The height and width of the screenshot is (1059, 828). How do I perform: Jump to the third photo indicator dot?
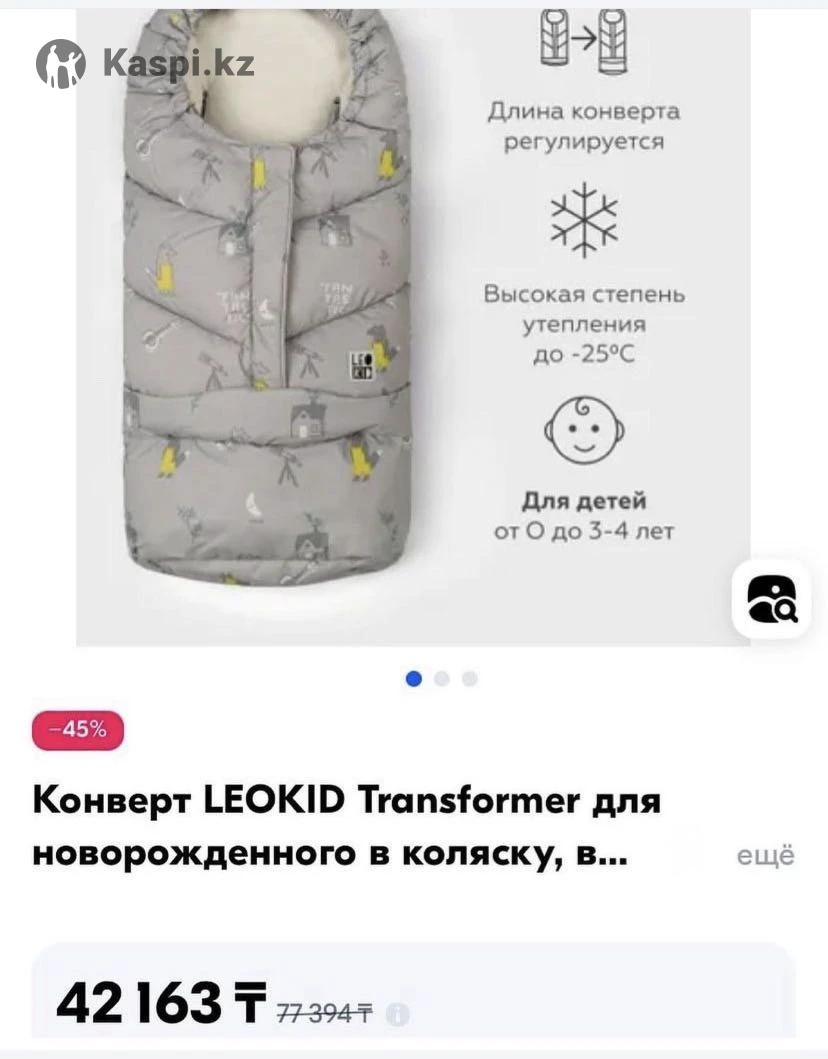point(470,679)
